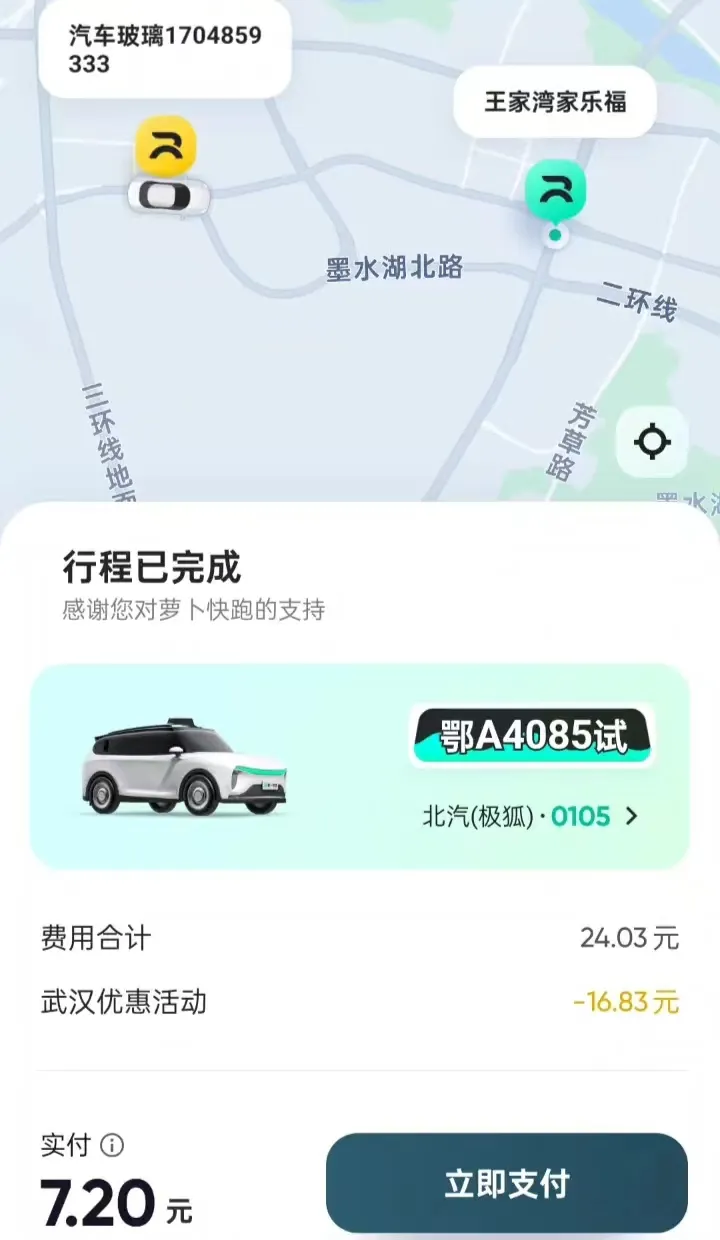Tap 立即支付 to pay now
Image resolution: width=720 pixels, height=1240 pixels.
pos(506,1183)
